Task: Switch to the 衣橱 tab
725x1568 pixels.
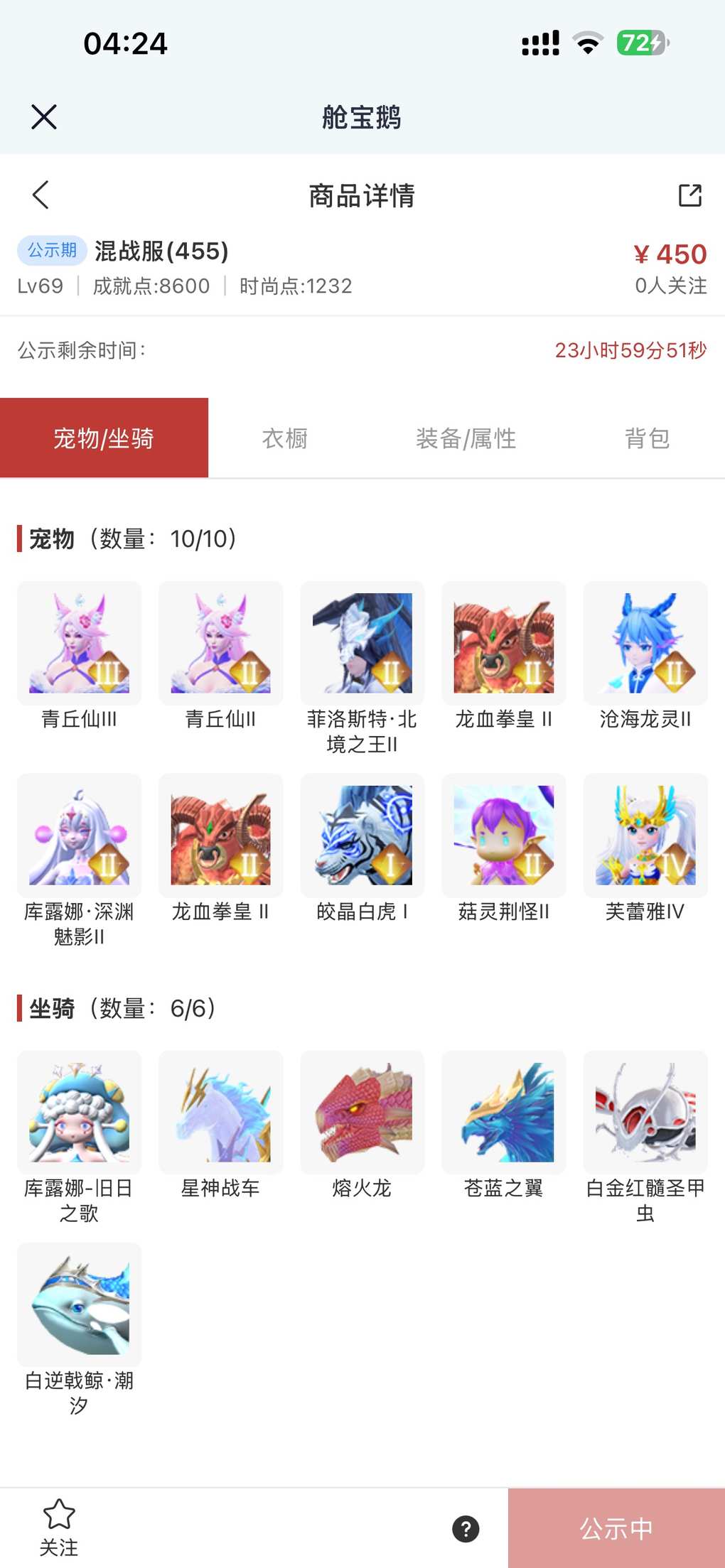Action: (284, 438)
